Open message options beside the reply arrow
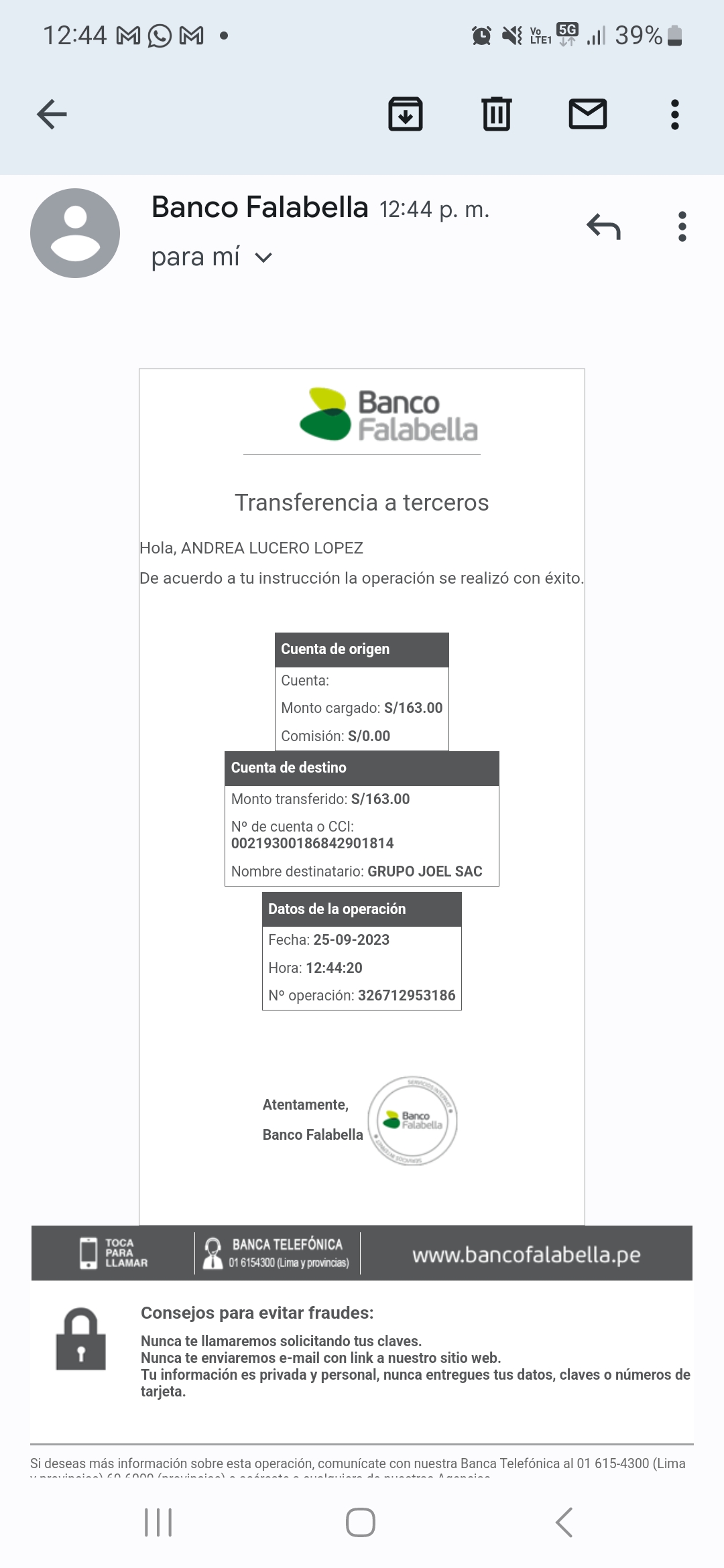The height and width of the screenshot is (1568, 724). (x=682, y=226)
